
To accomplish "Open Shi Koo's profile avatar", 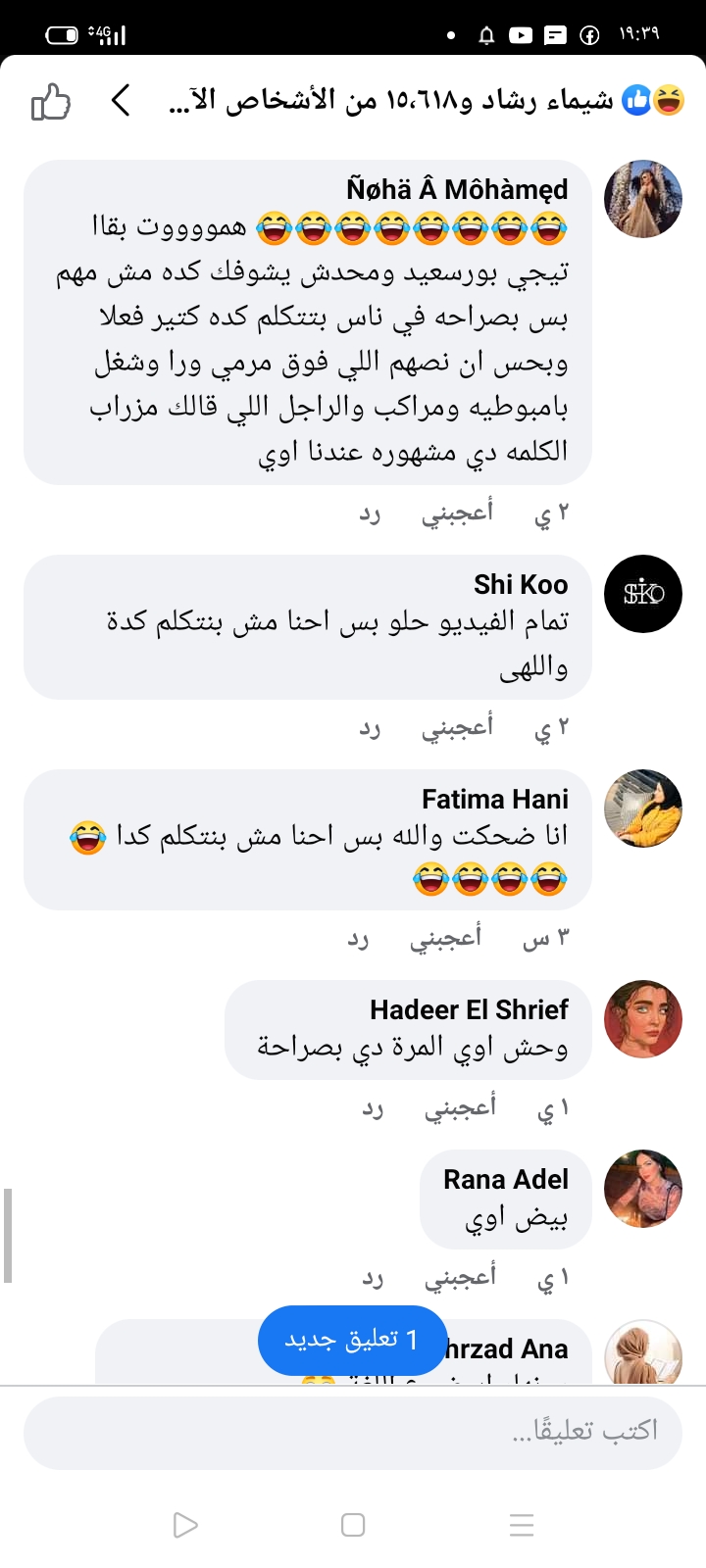I will [642, 594].
